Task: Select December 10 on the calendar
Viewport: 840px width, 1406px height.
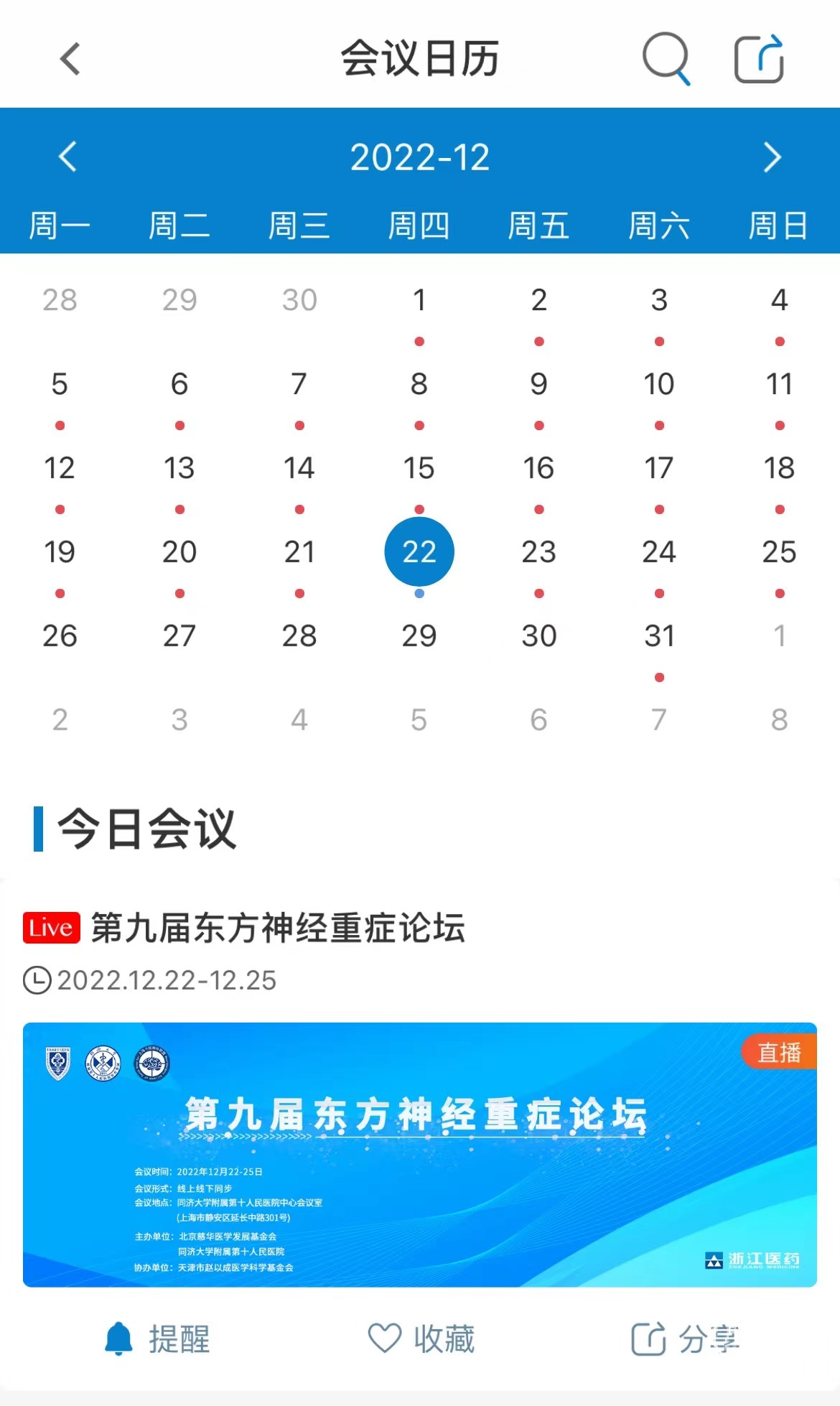Action: pyautogui.click(x=659, y=384)
